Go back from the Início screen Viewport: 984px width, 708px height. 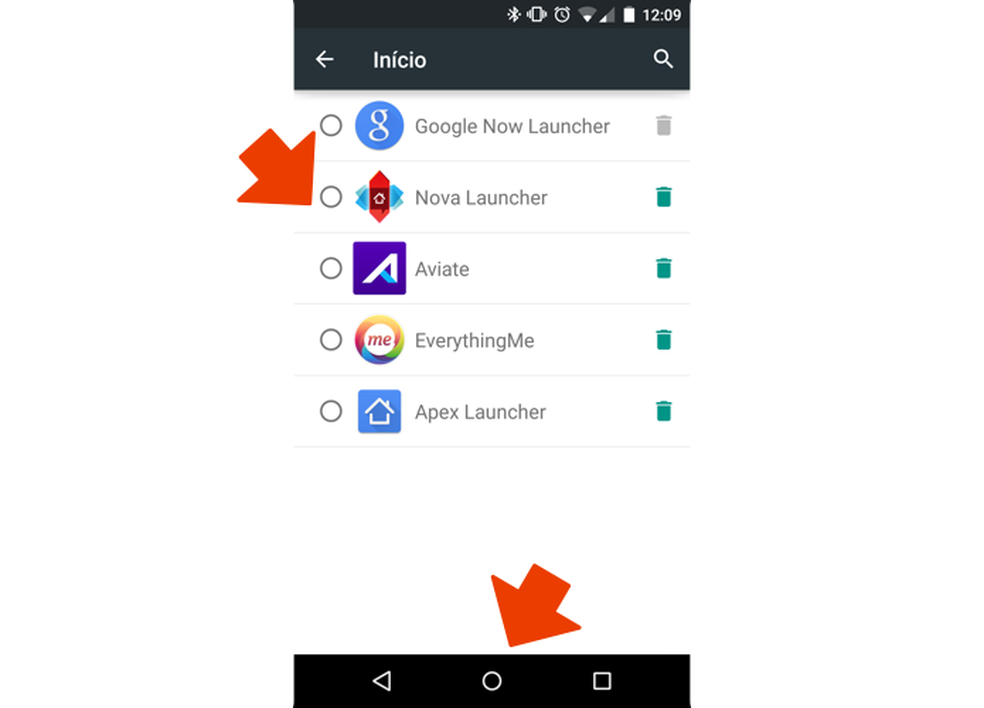coord(324,60)
